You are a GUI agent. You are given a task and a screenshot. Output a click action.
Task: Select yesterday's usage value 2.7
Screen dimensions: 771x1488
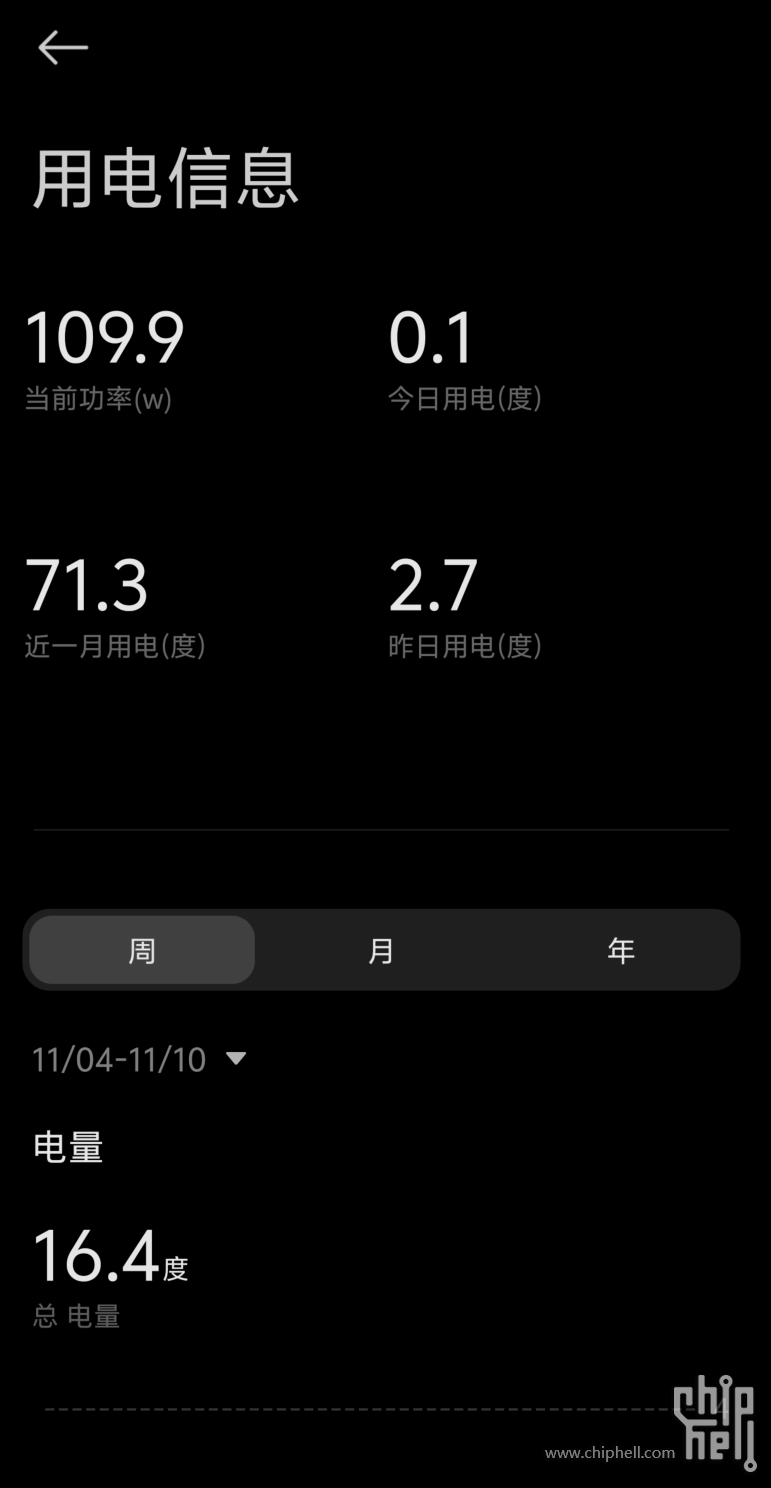point(432,585)
